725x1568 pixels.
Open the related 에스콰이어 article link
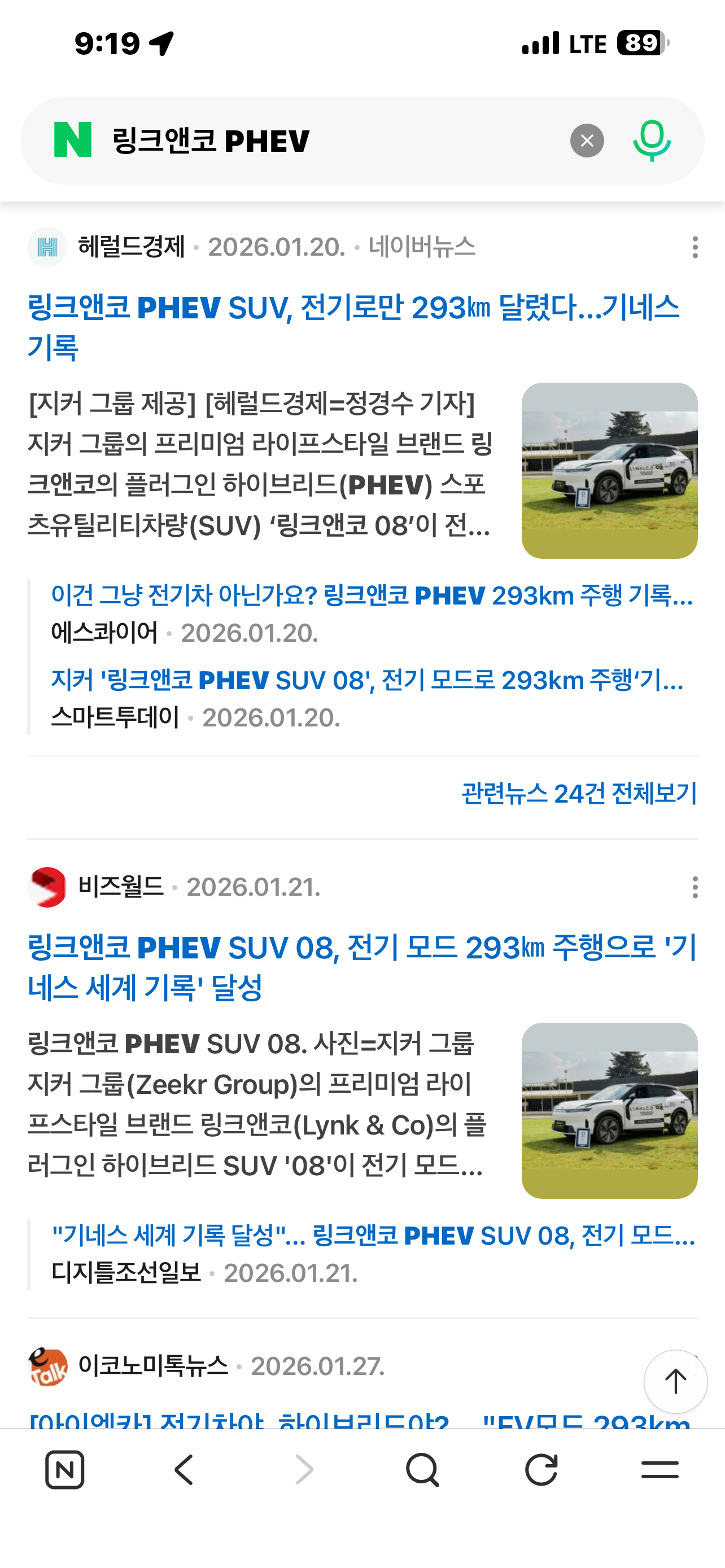click(372, 596)
